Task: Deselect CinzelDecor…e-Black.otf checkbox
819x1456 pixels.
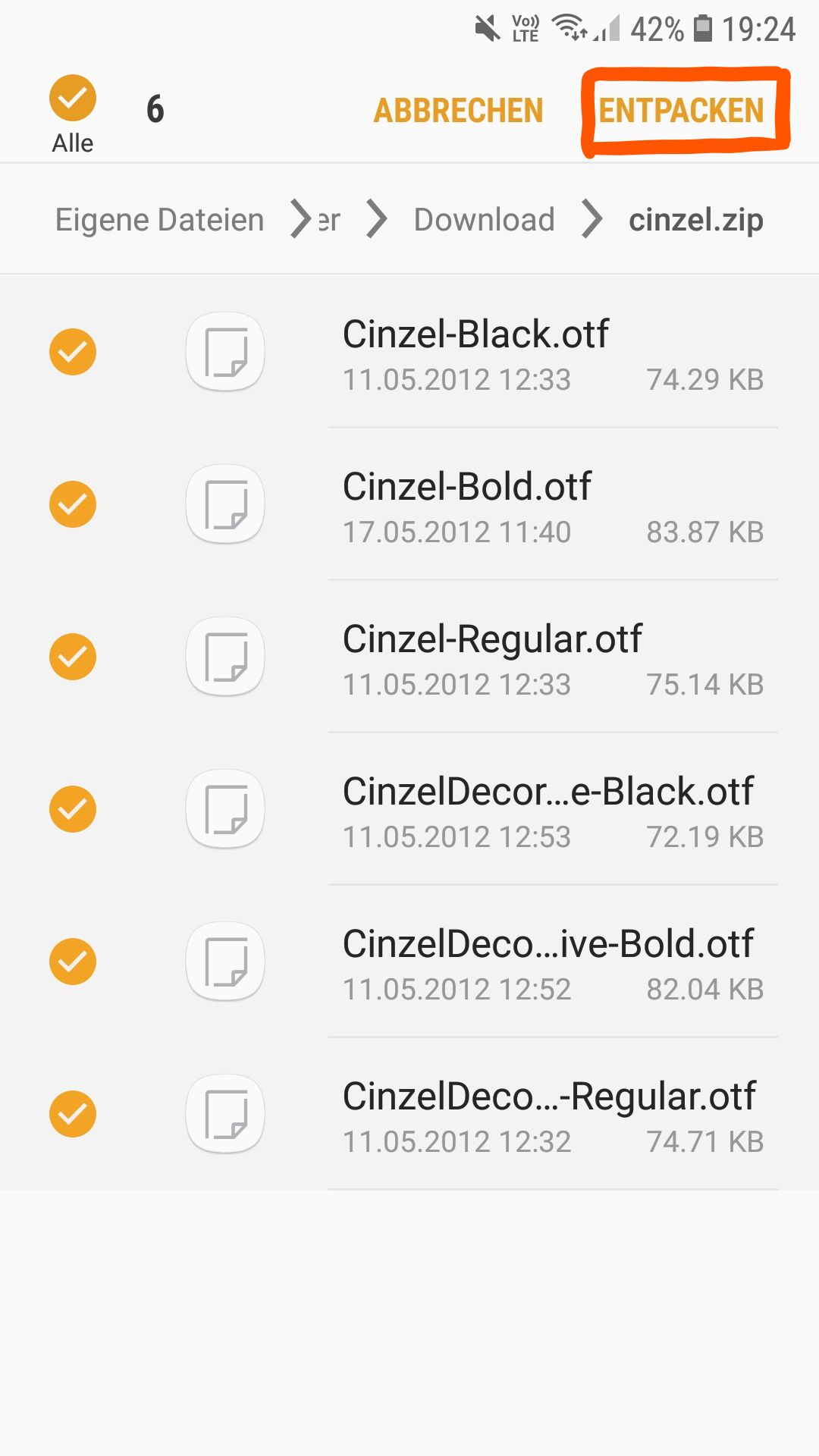Action: (x=73, y=809)
